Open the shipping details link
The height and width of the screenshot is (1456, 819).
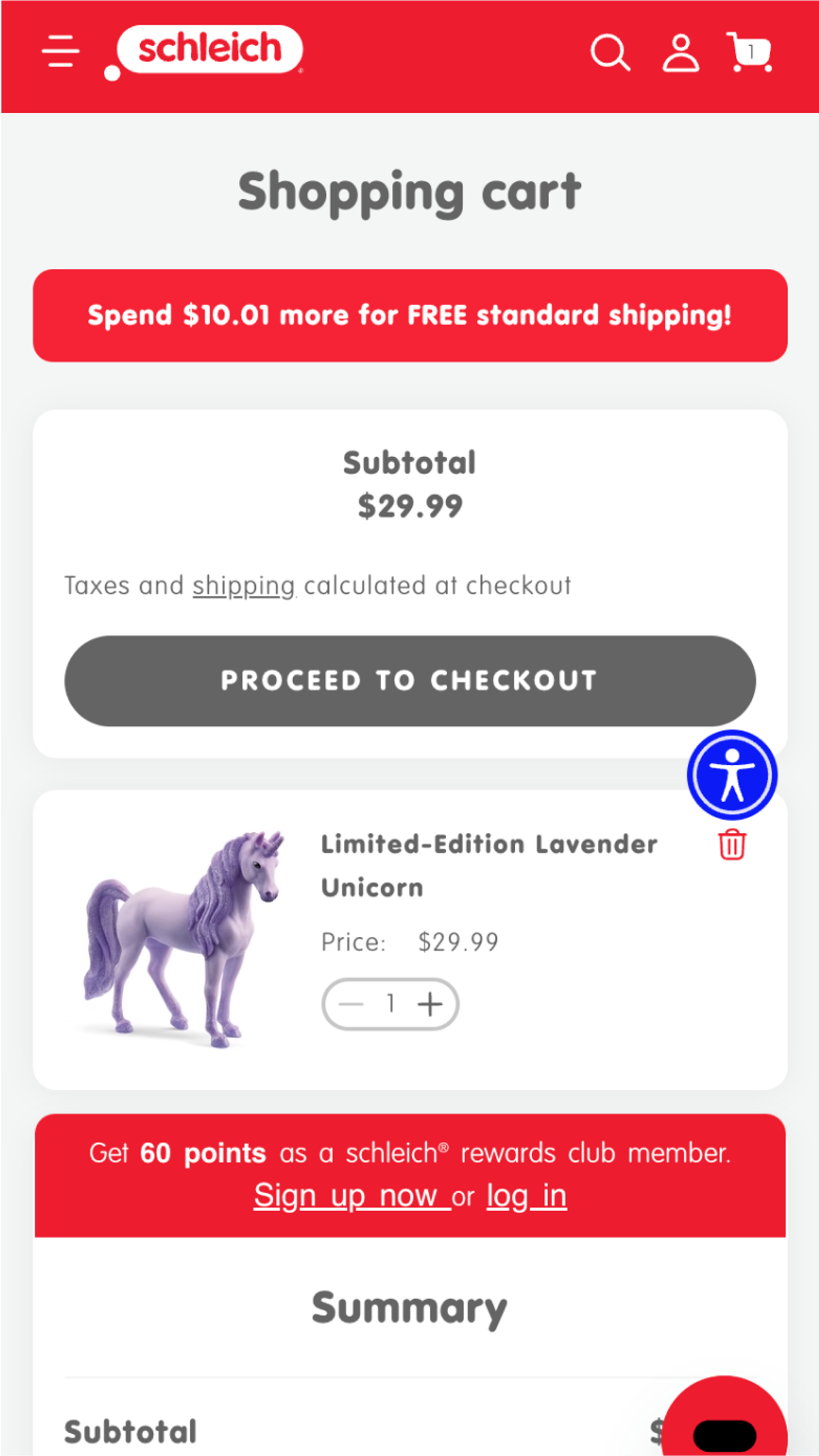click(243, 585)
